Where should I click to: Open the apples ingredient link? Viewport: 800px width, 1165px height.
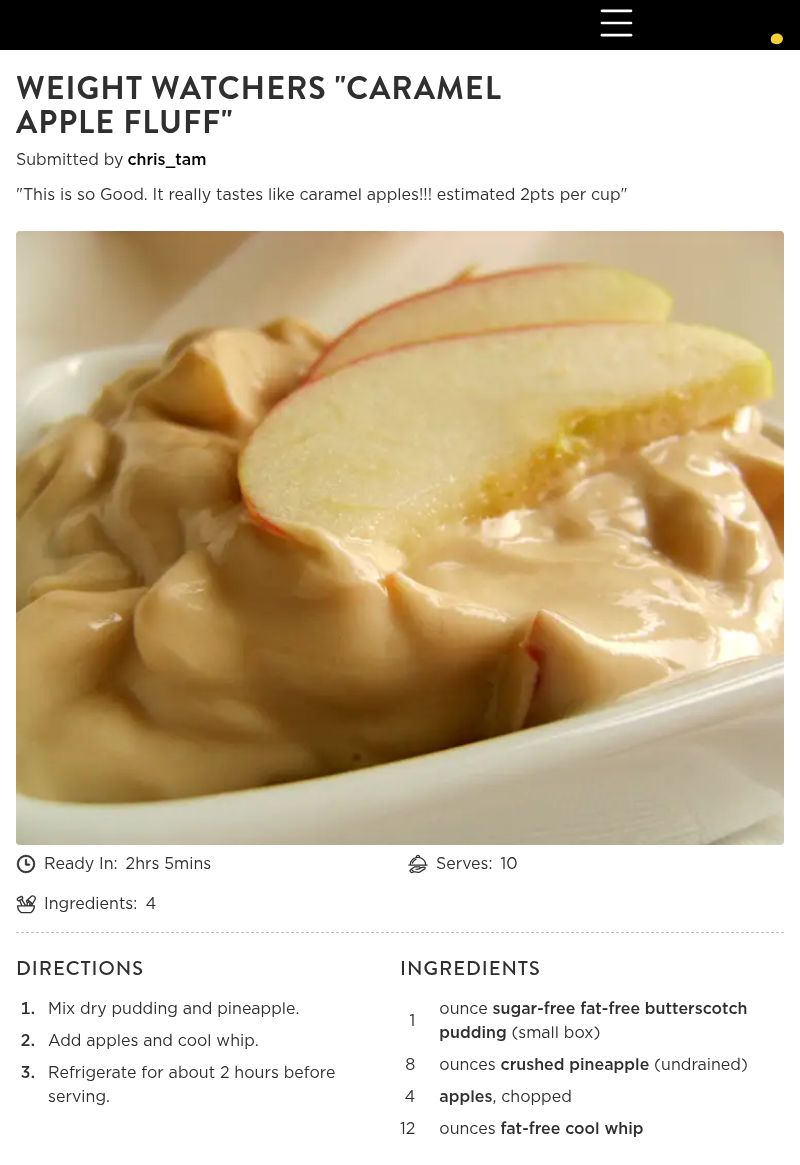click(x=465, y=1097)
